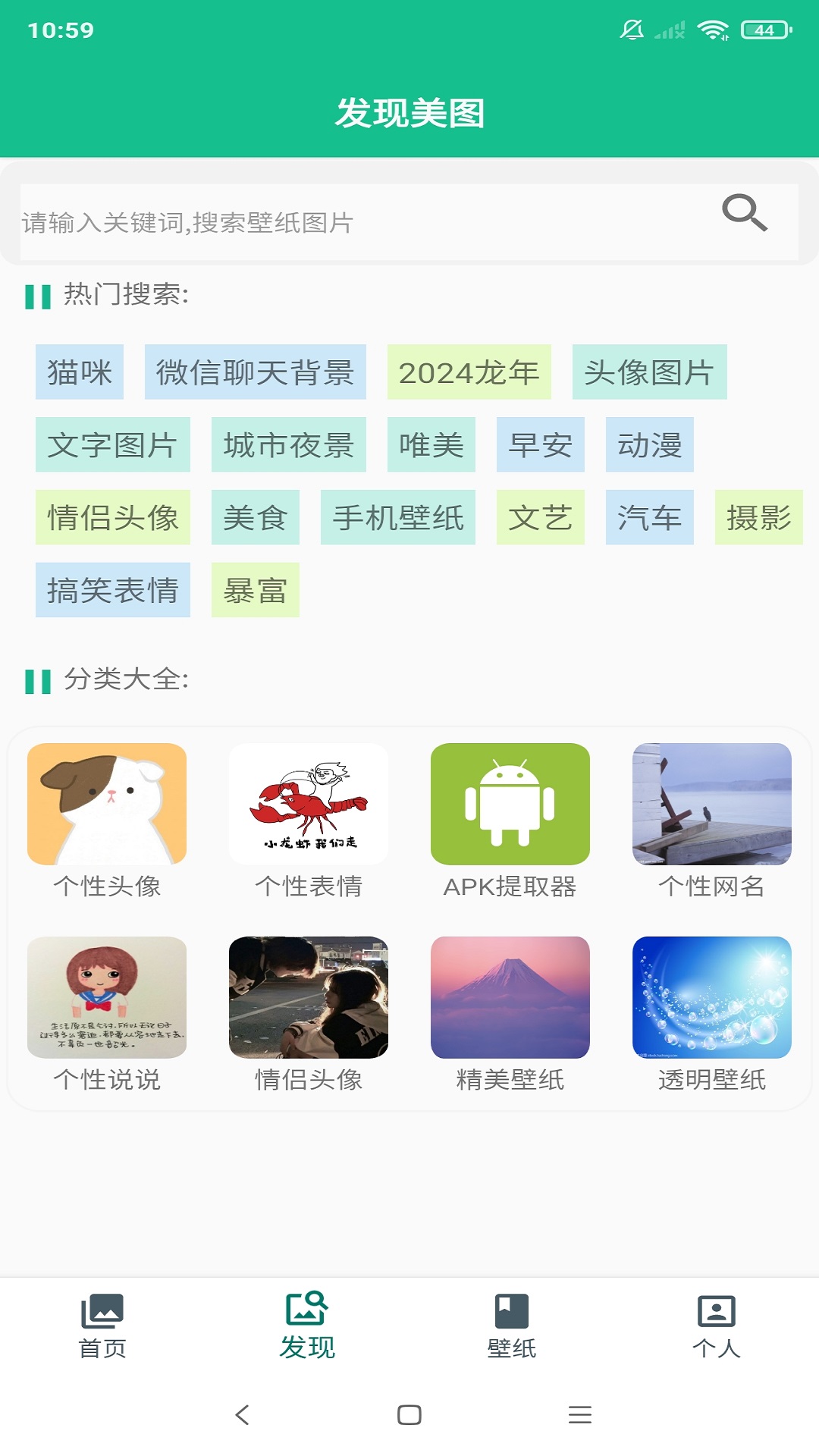The height and width of the screenshot is (1456, 819).
Task: Select the 猫咪 hot search chip
Action: [80, 372]
